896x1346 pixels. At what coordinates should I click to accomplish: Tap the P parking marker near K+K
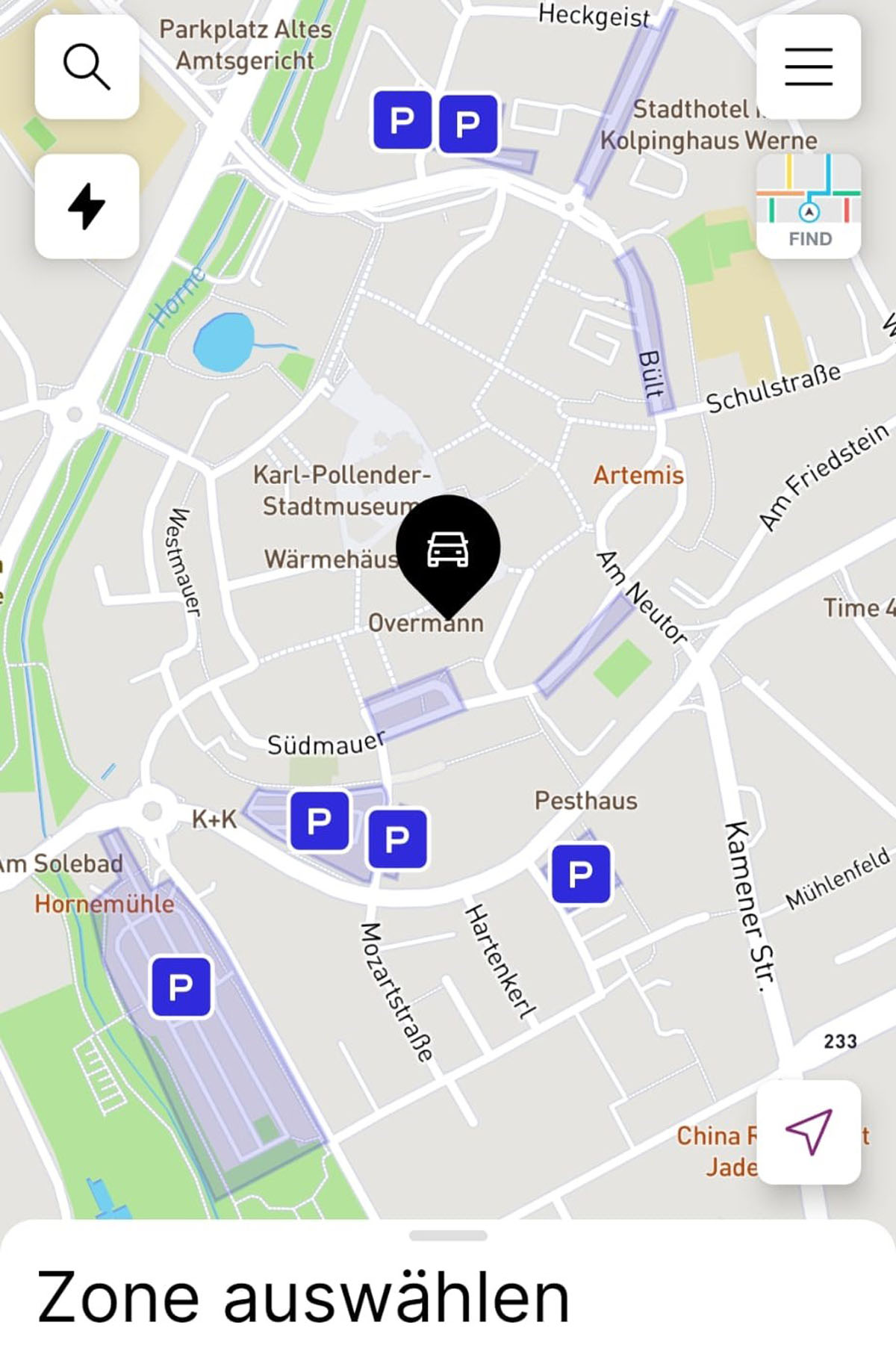click(x=321, y=822)
